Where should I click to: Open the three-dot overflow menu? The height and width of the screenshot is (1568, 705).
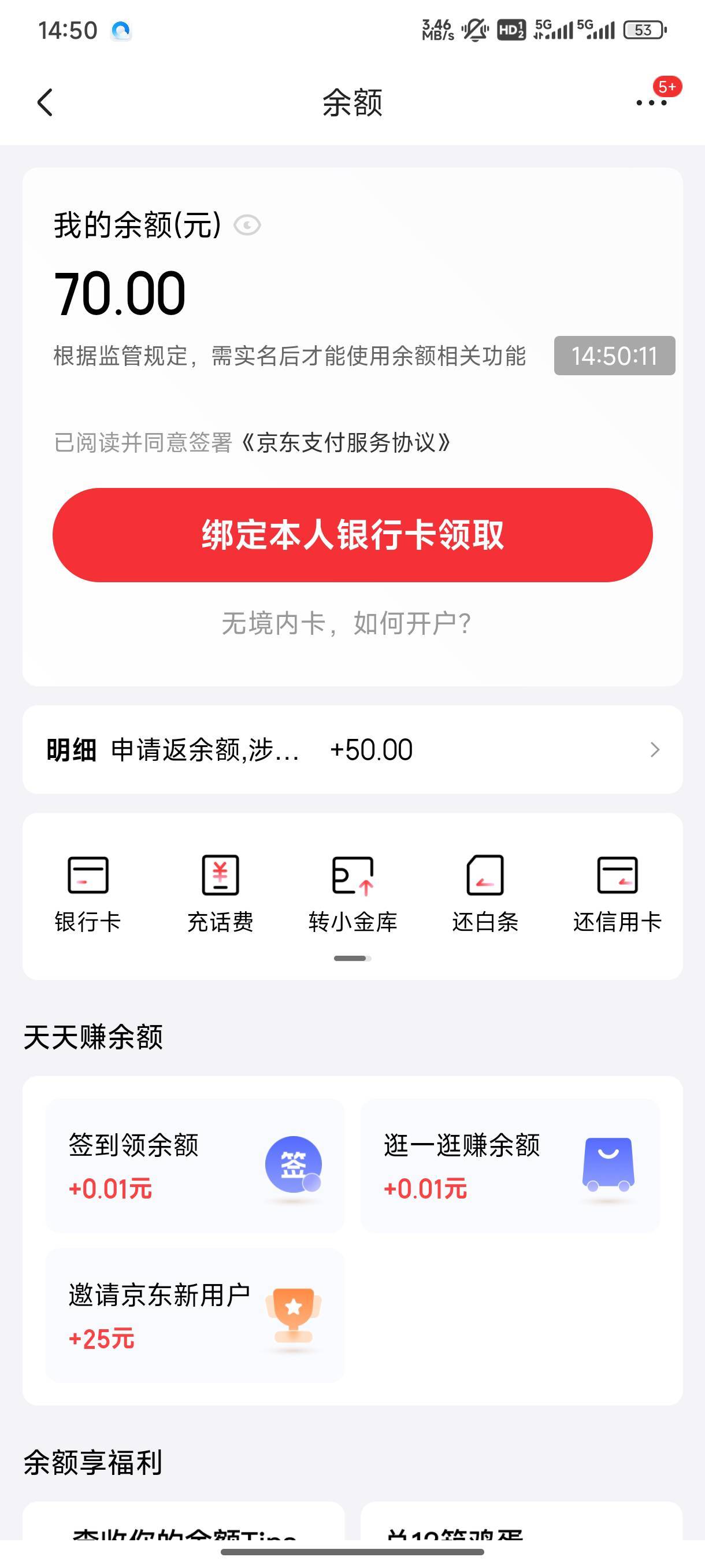point(651,102)
